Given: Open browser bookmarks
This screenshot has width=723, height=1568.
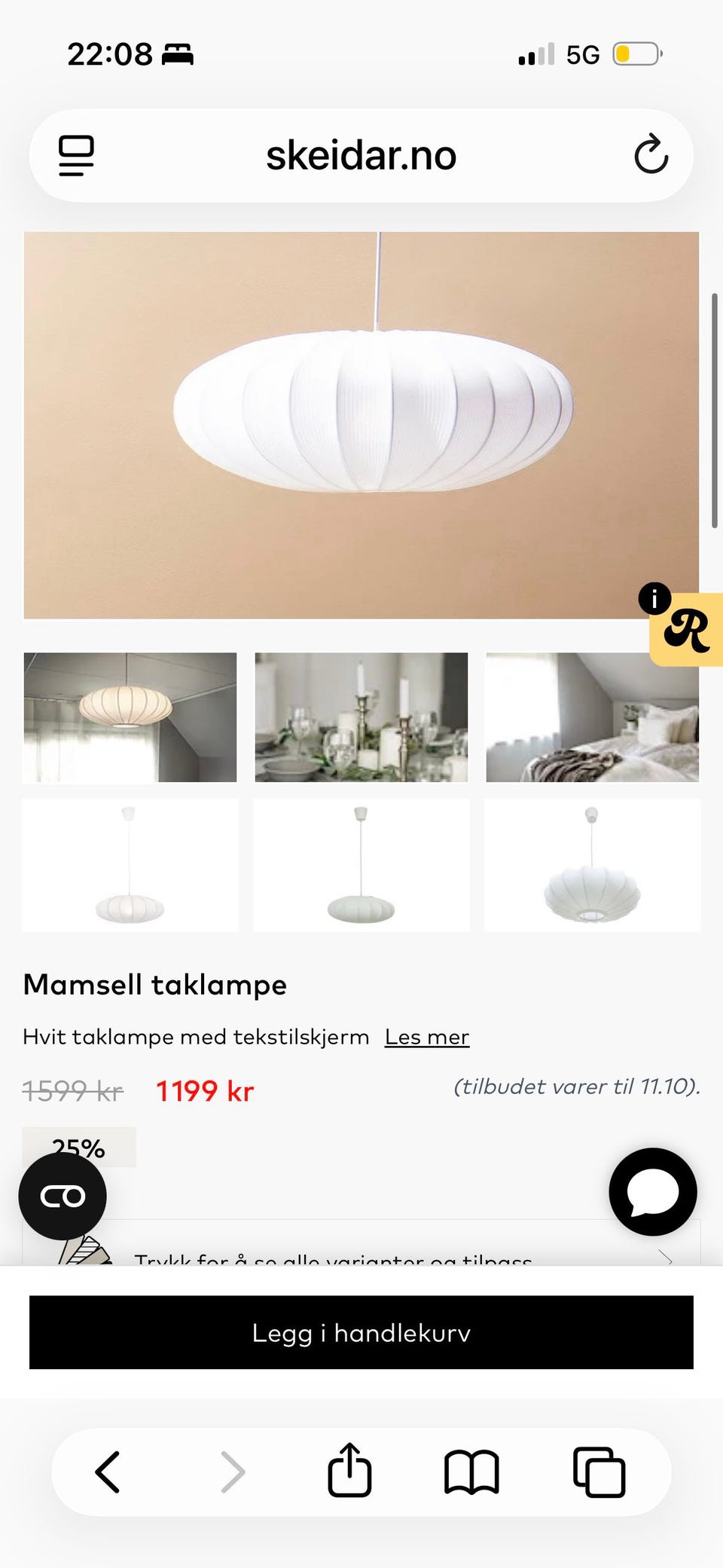Looking at the screenshot, I should pos(471,1472).
